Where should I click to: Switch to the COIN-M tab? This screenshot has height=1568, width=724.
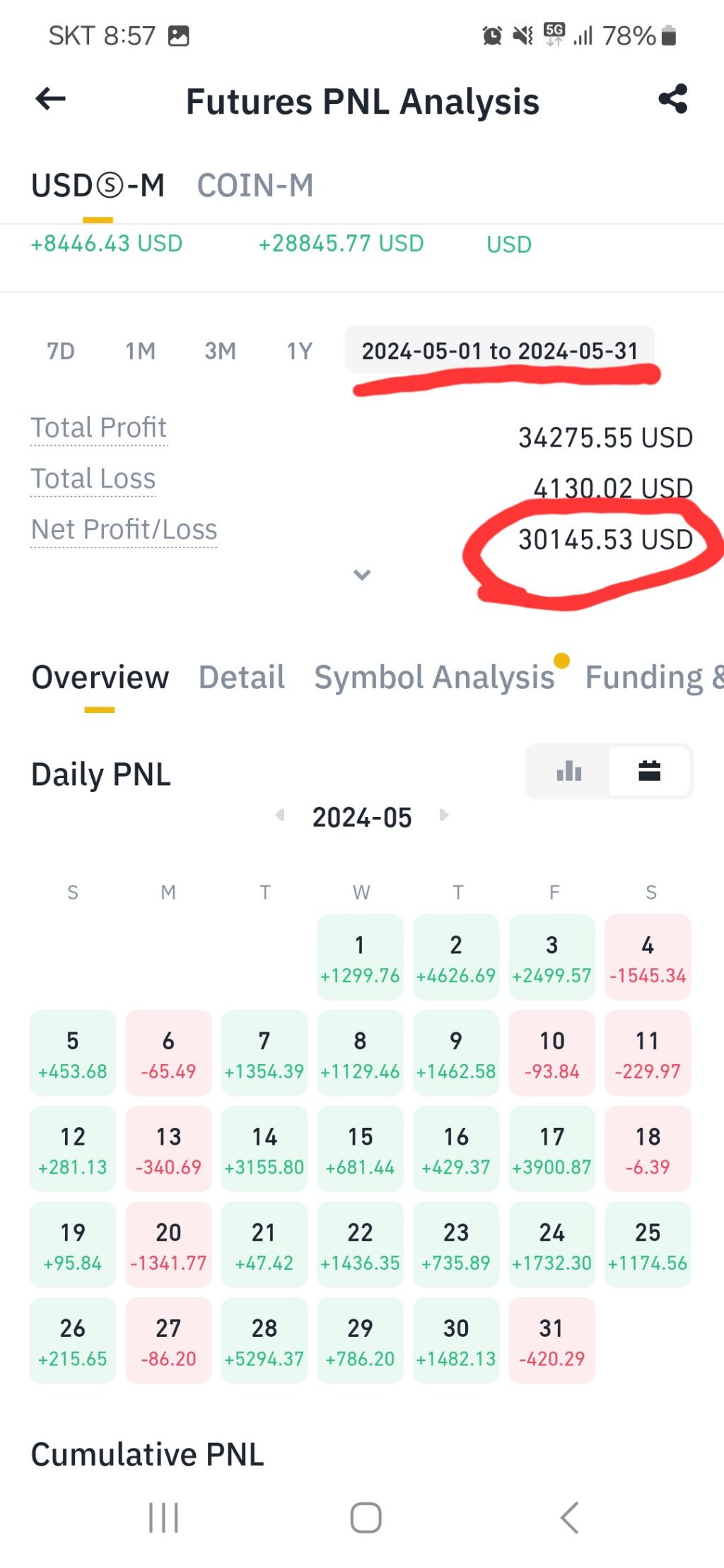point(255,186)
